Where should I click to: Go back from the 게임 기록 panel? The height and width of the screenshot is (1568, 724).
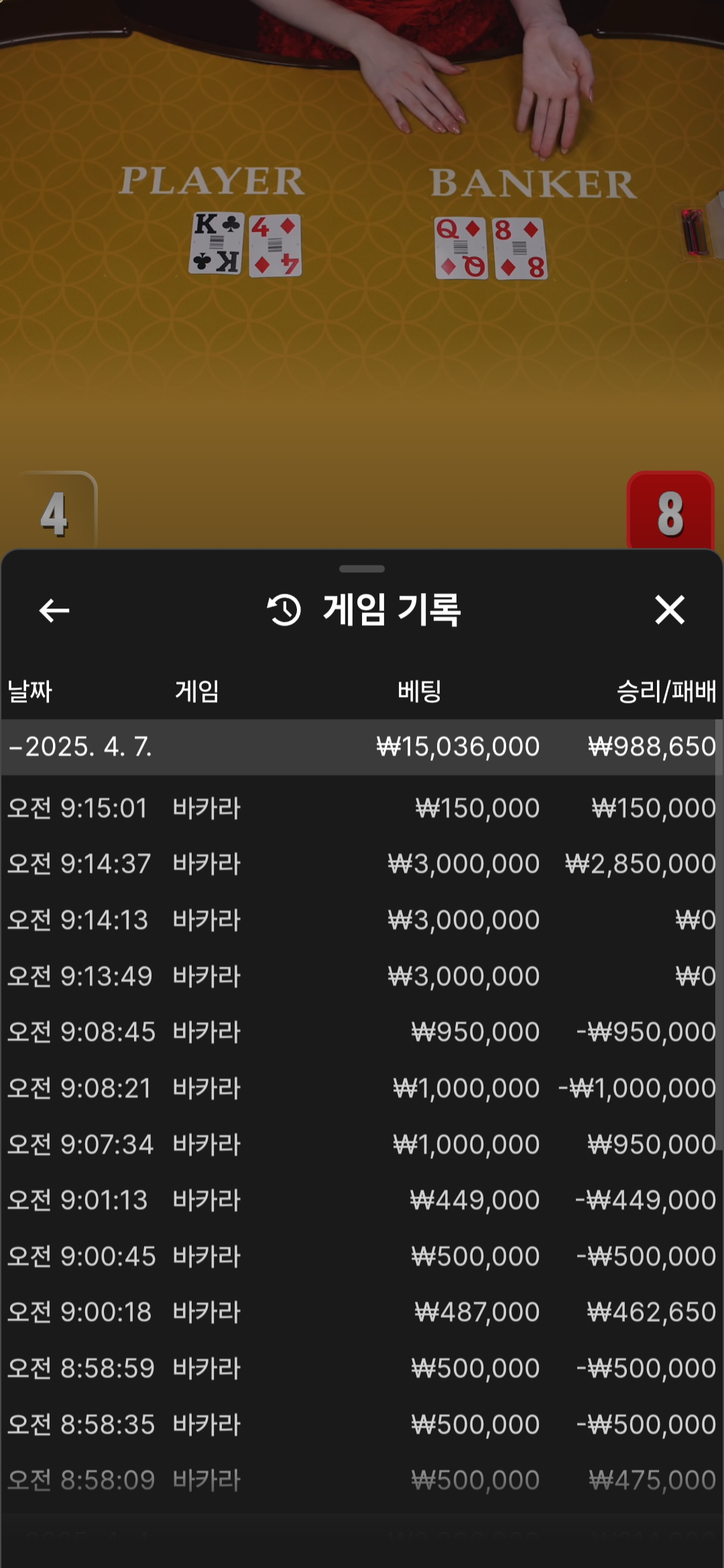tap(54, 610)
